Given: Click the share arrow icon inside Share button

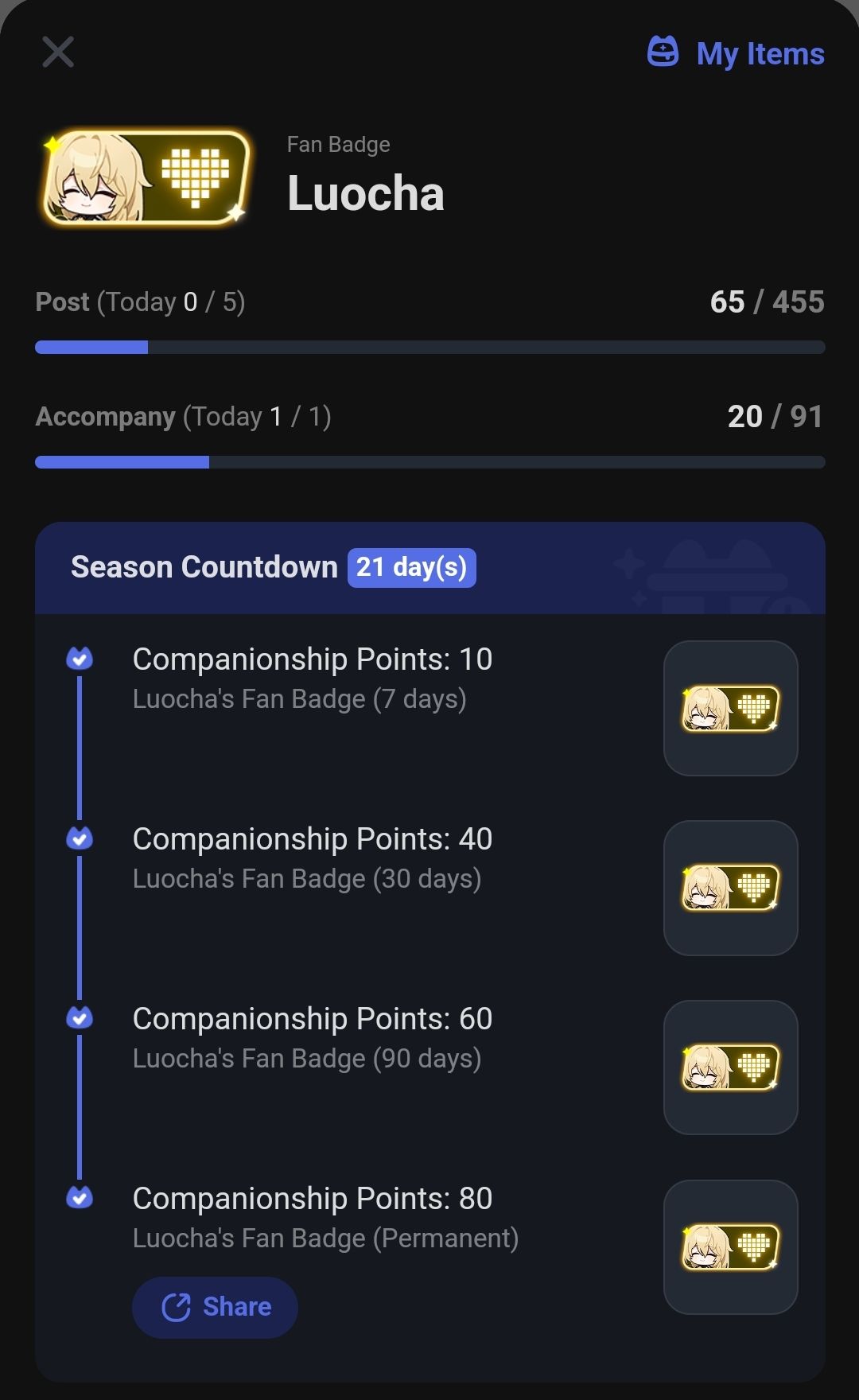Looking at the screenshot, I should coord(178,1307).
